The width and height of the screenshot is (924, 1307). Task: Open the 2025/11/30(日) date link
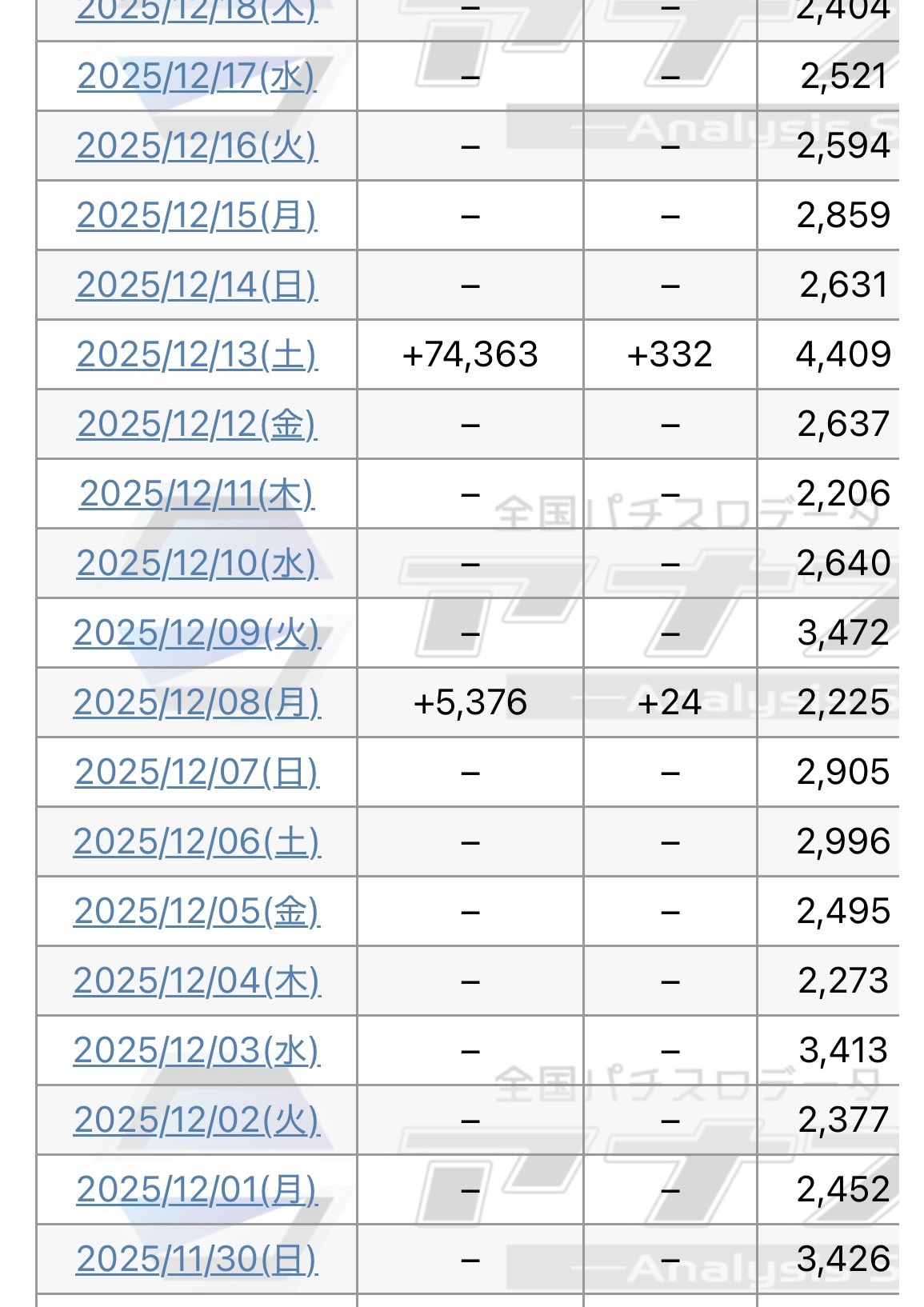197,1260
